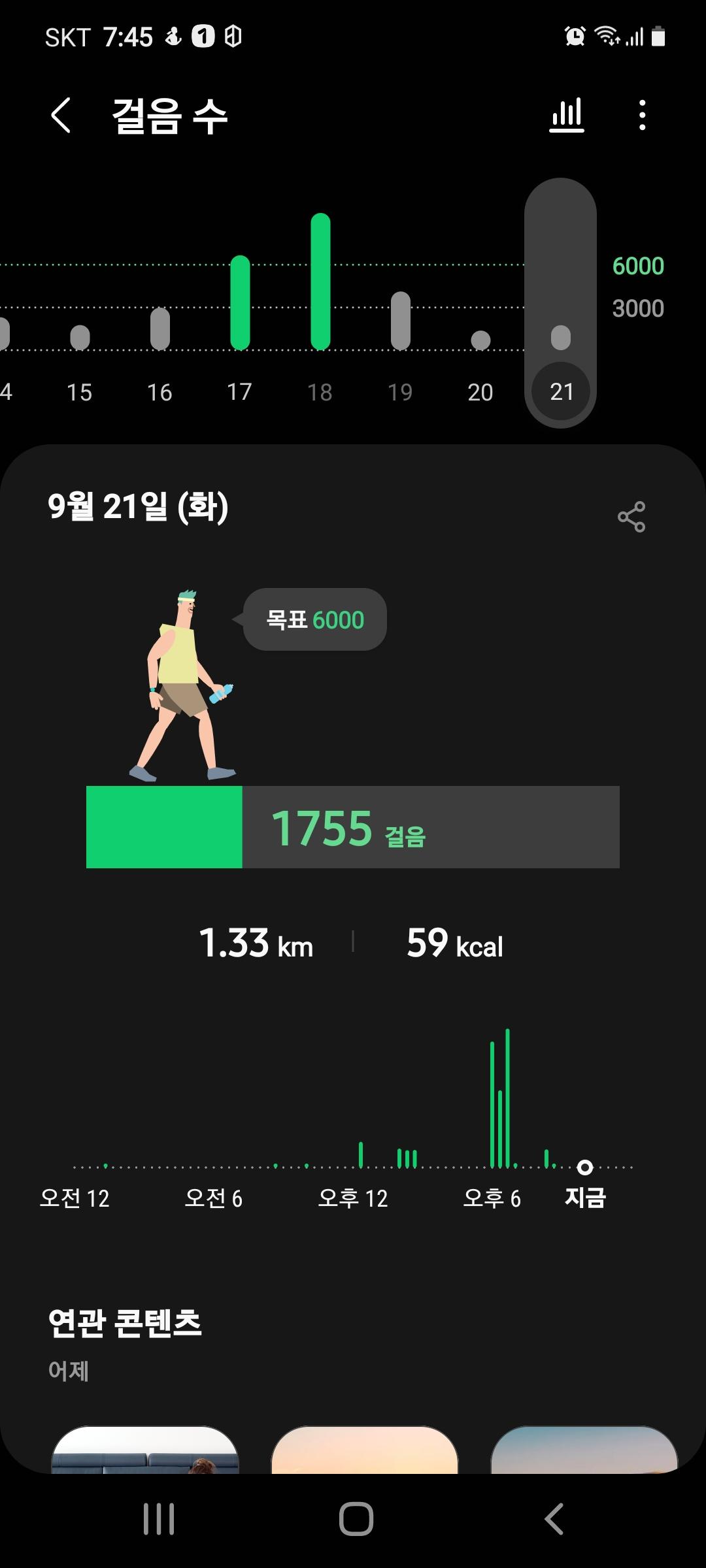Viewport: 706px width, 1568px height.
Task: Open the step trends chart icon
Action: click(x=566, y=116)
